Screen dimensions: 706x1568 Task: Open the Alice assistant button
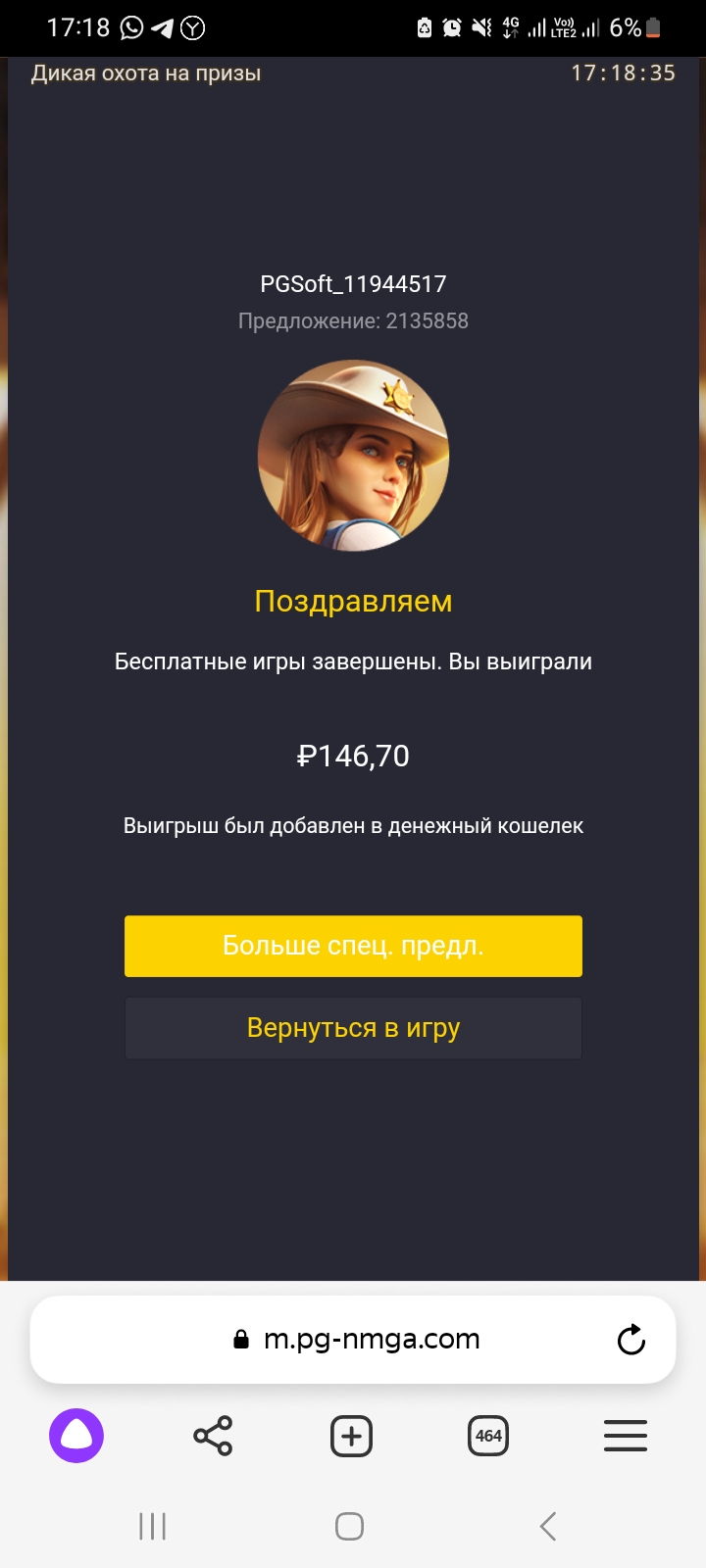(76, 1436)
